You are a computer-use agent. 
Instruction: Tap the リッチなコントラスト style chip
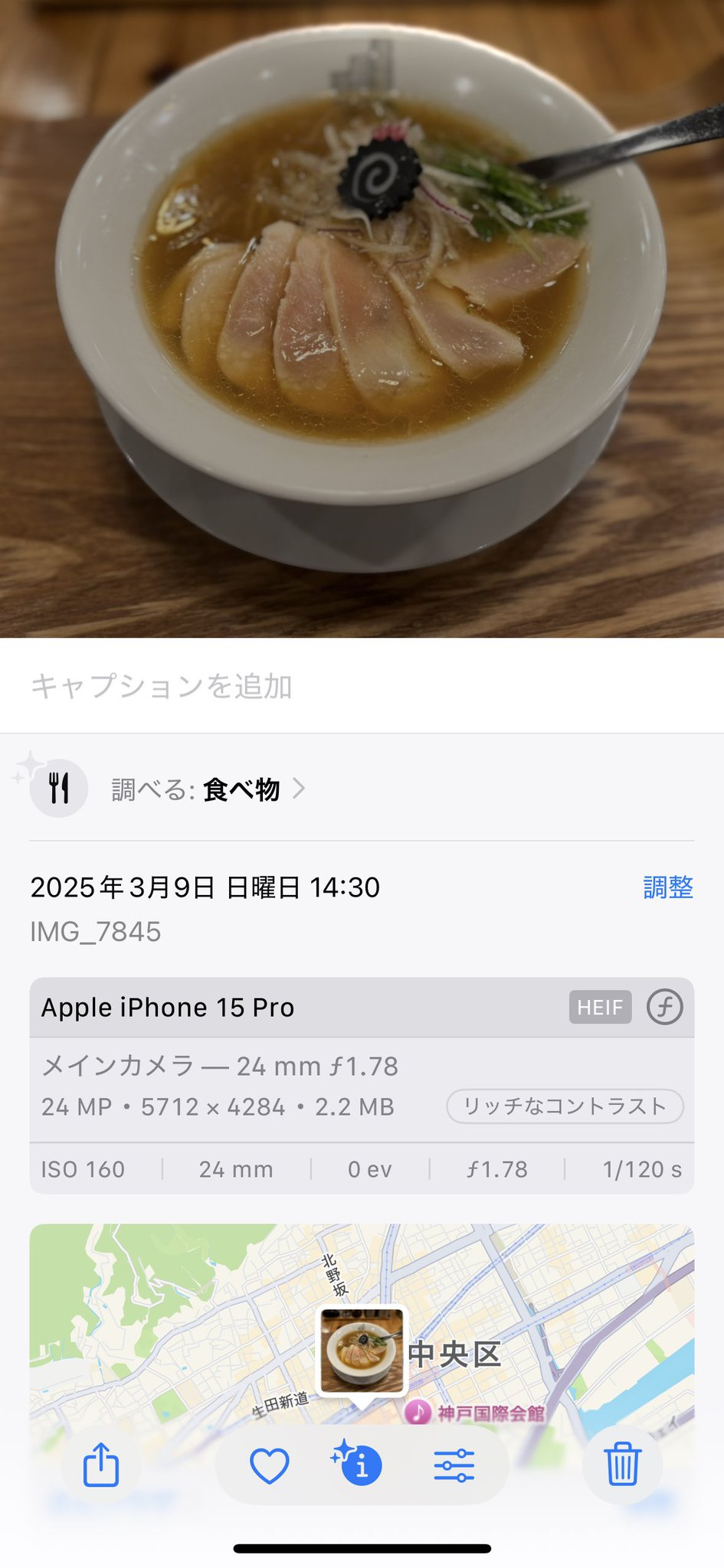pyautogui.click(x=565, y=1106)
